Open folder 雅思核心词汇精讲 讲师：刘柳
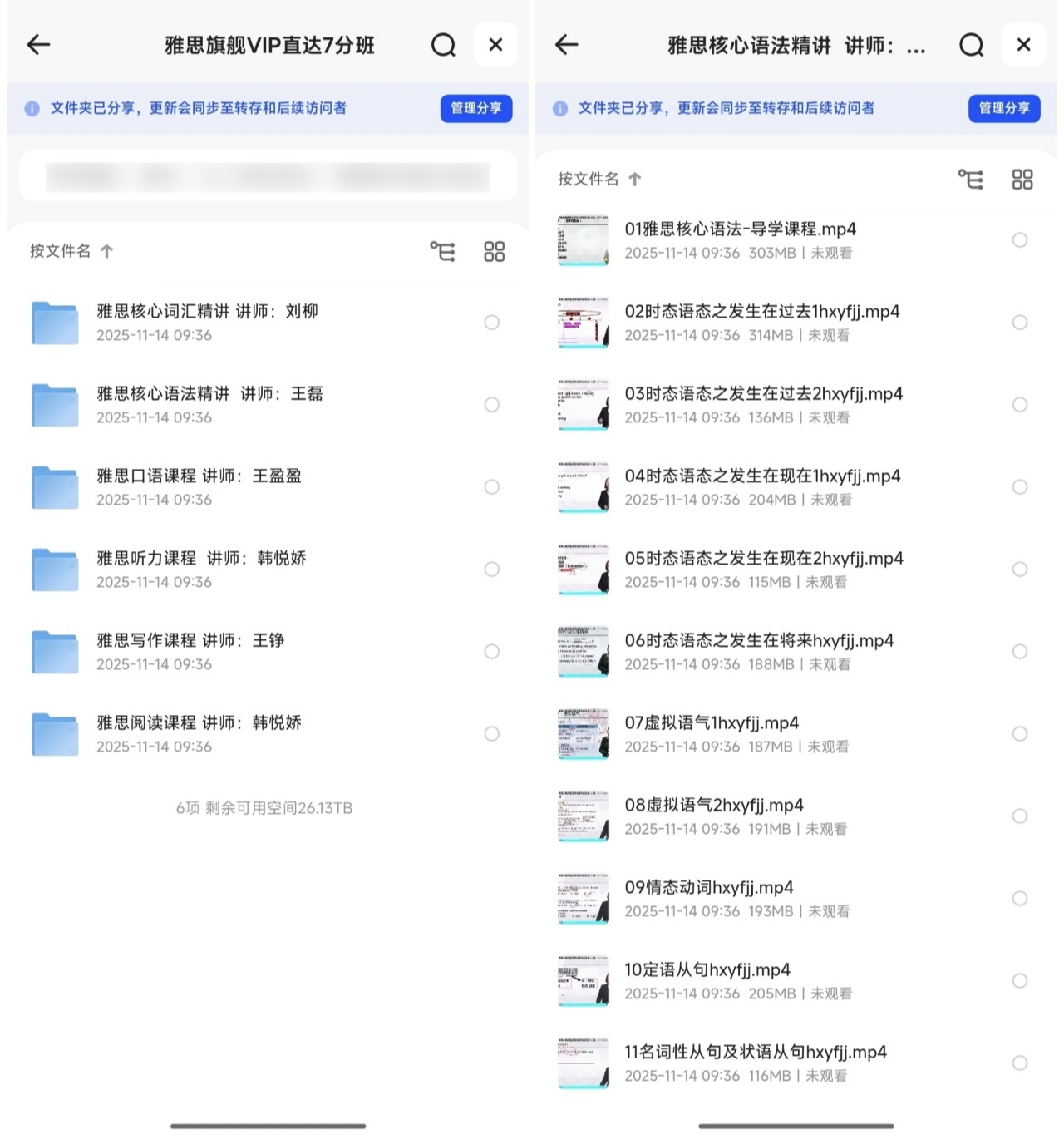Viewport: 1064px width, 1139px height. 207,322
